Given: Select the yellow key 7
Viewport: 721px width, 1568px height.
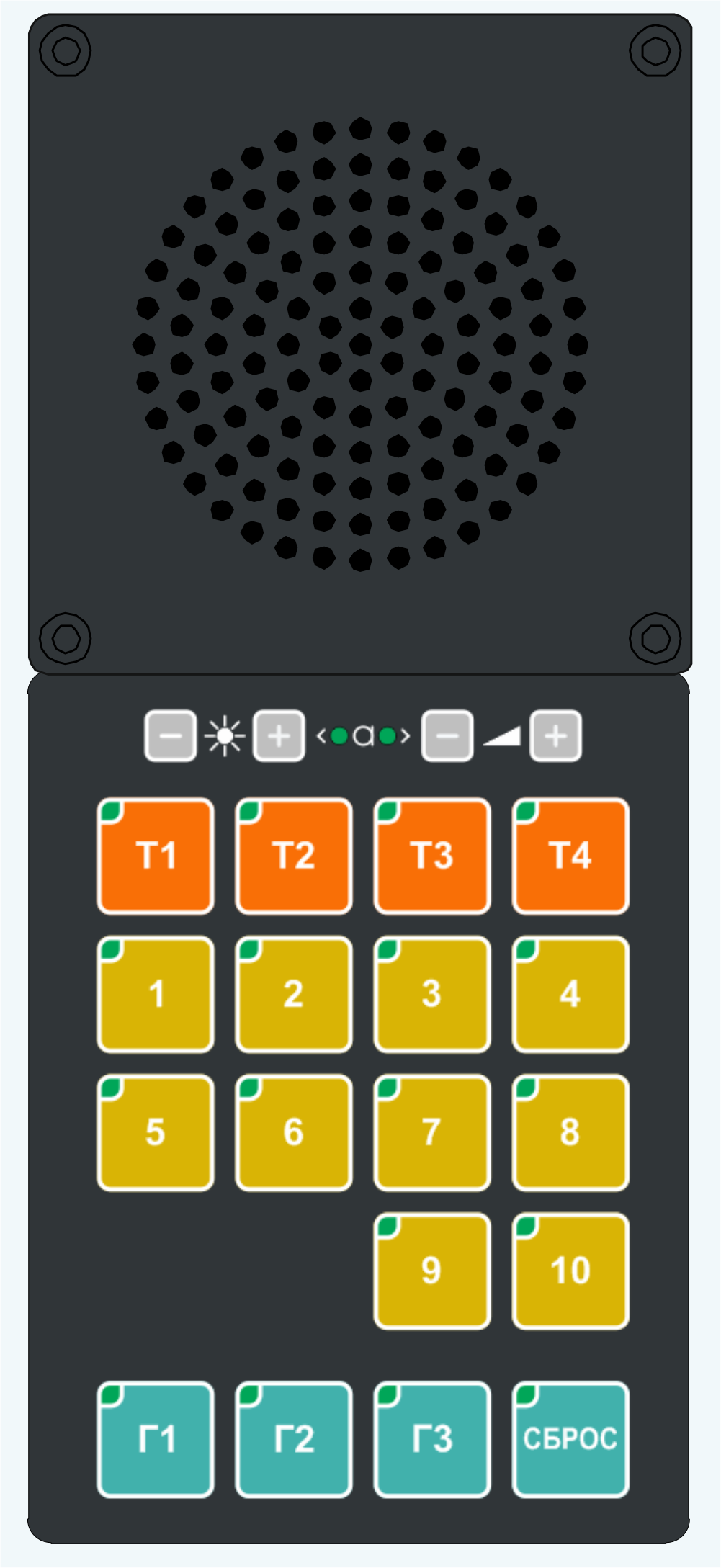Looking at the screenshot, I should click(x=432, y=1132).
